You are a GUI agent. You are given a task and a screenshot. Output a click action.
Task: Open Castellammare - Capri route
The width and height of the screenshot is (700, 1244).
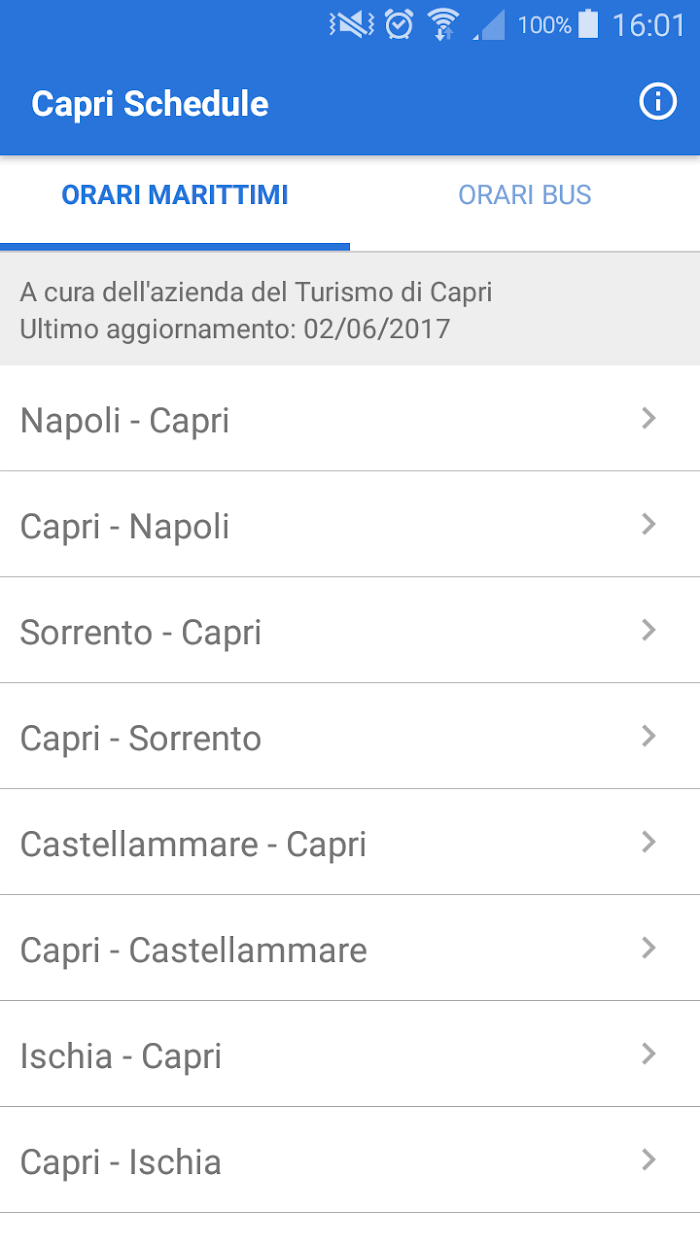350,842
